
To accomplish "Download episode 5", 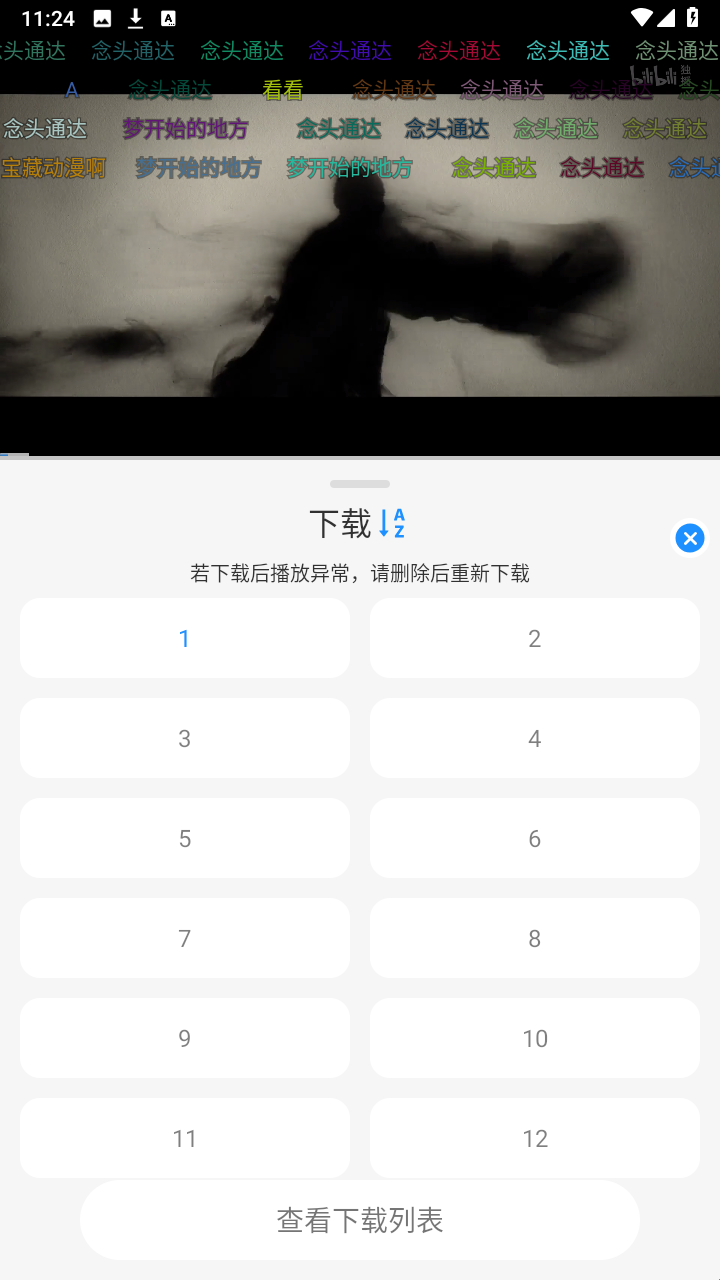I will 185,838.
